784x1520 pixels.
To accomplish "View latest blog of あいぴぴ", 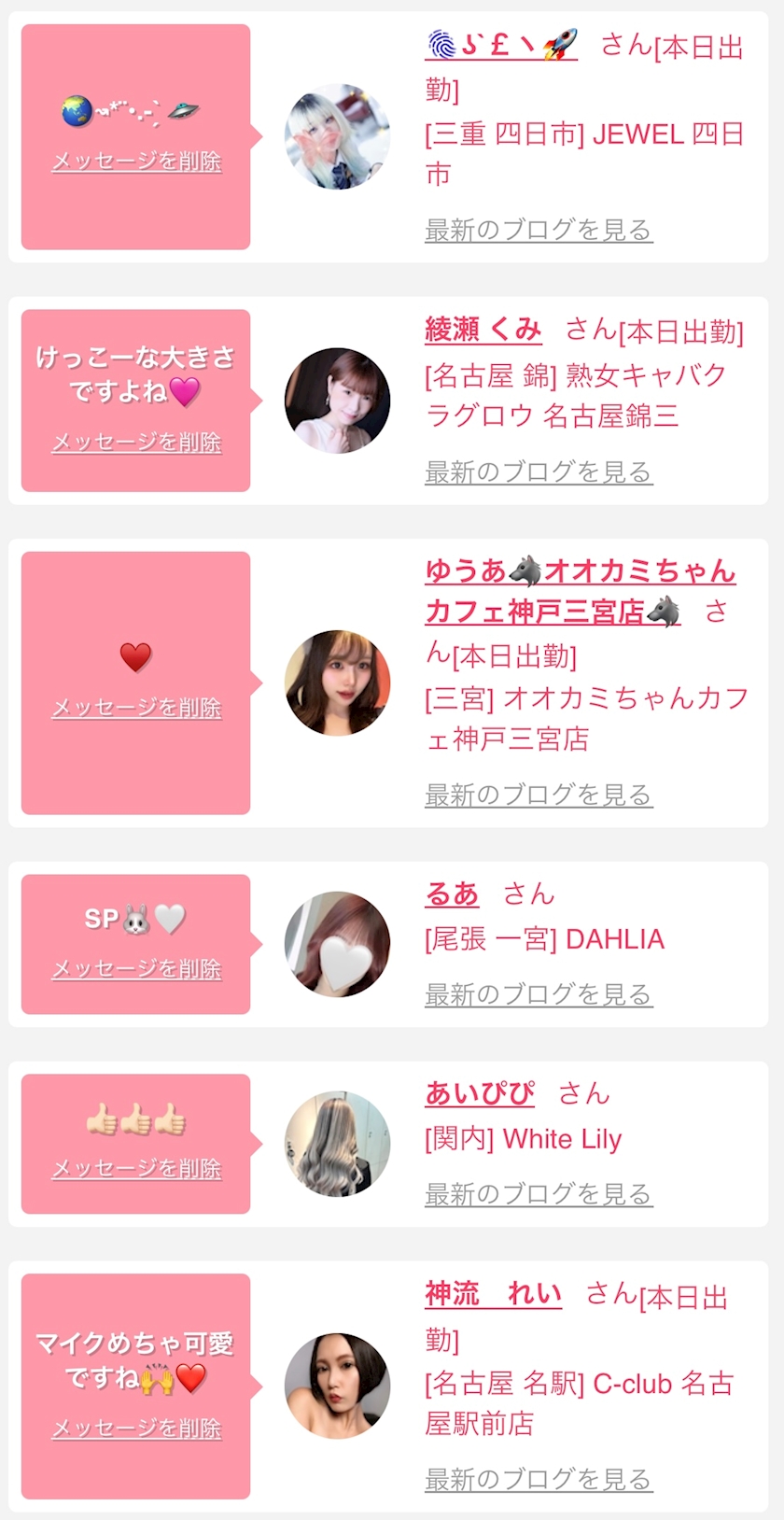I will click(538, 1194).
